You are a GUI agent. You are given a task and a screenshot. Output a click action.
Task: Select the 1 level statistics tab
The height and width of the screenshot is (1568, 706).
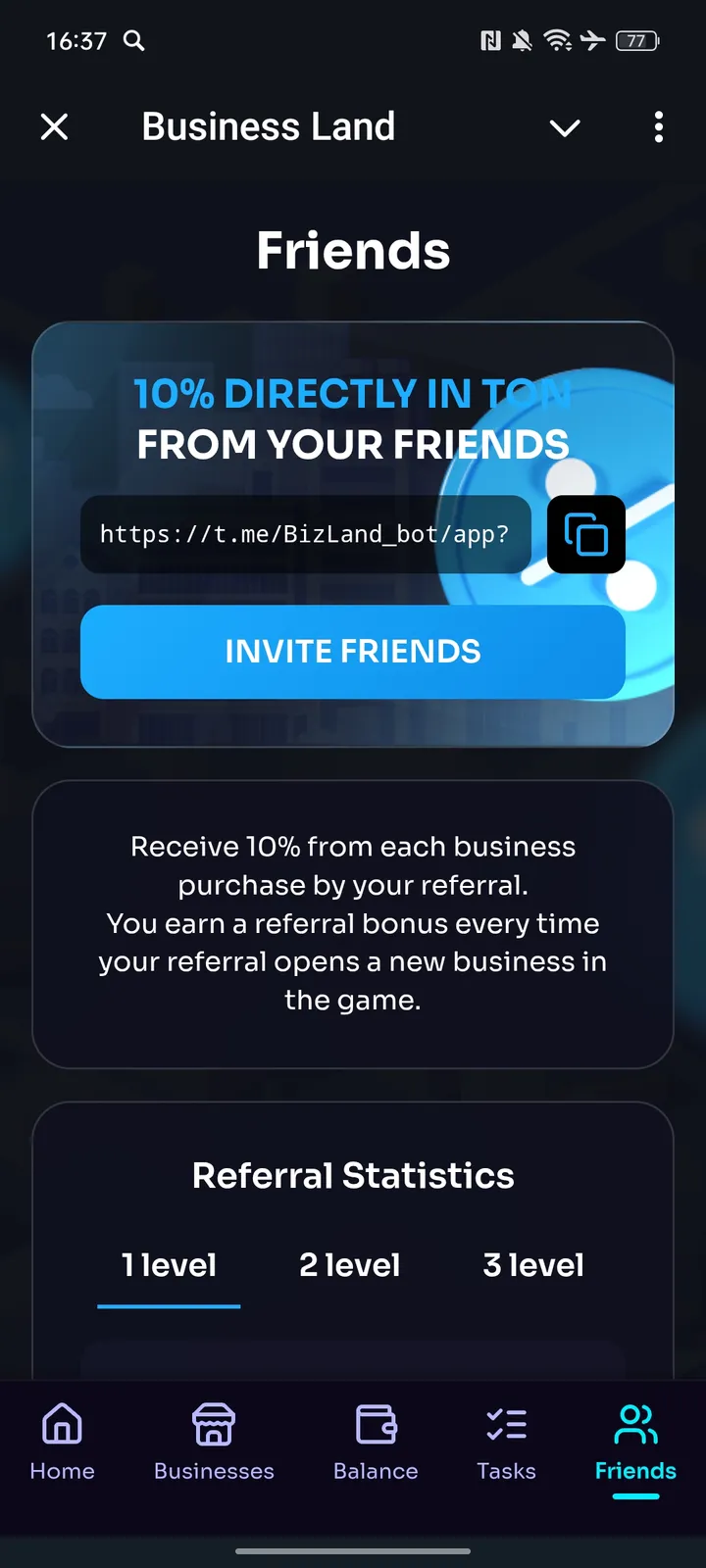(169, 1264)
